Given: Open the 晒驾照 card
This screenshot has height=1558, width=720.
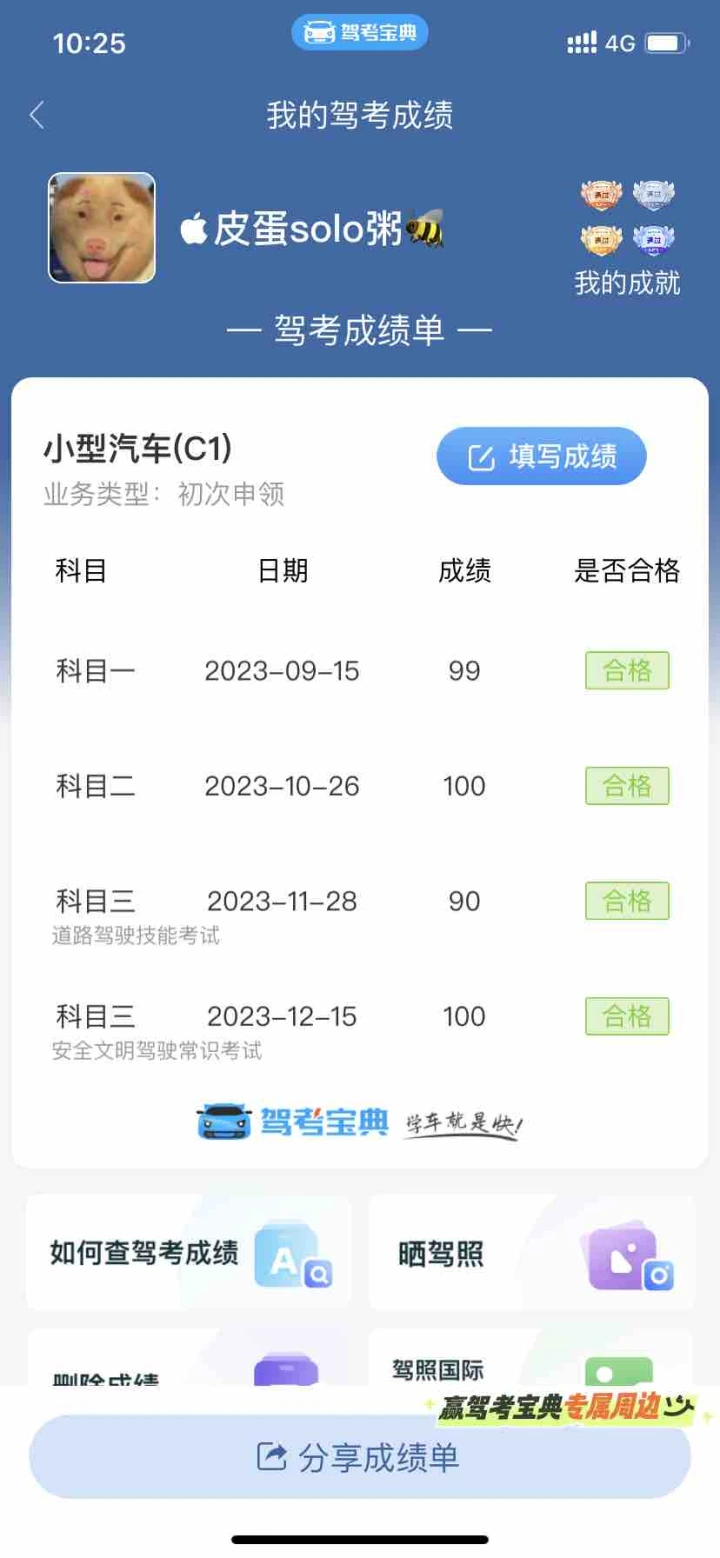Looking at the screenshot, I should (531, 1253).
